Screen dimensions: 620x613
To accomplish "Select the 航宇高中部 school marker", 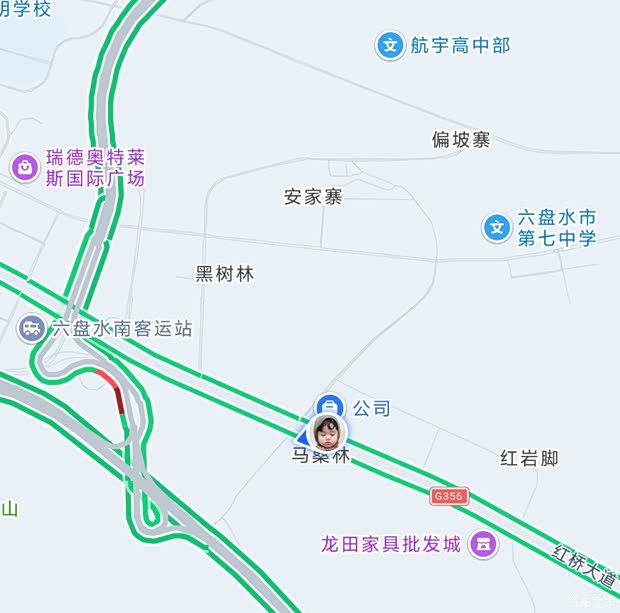I will (390, 45).
